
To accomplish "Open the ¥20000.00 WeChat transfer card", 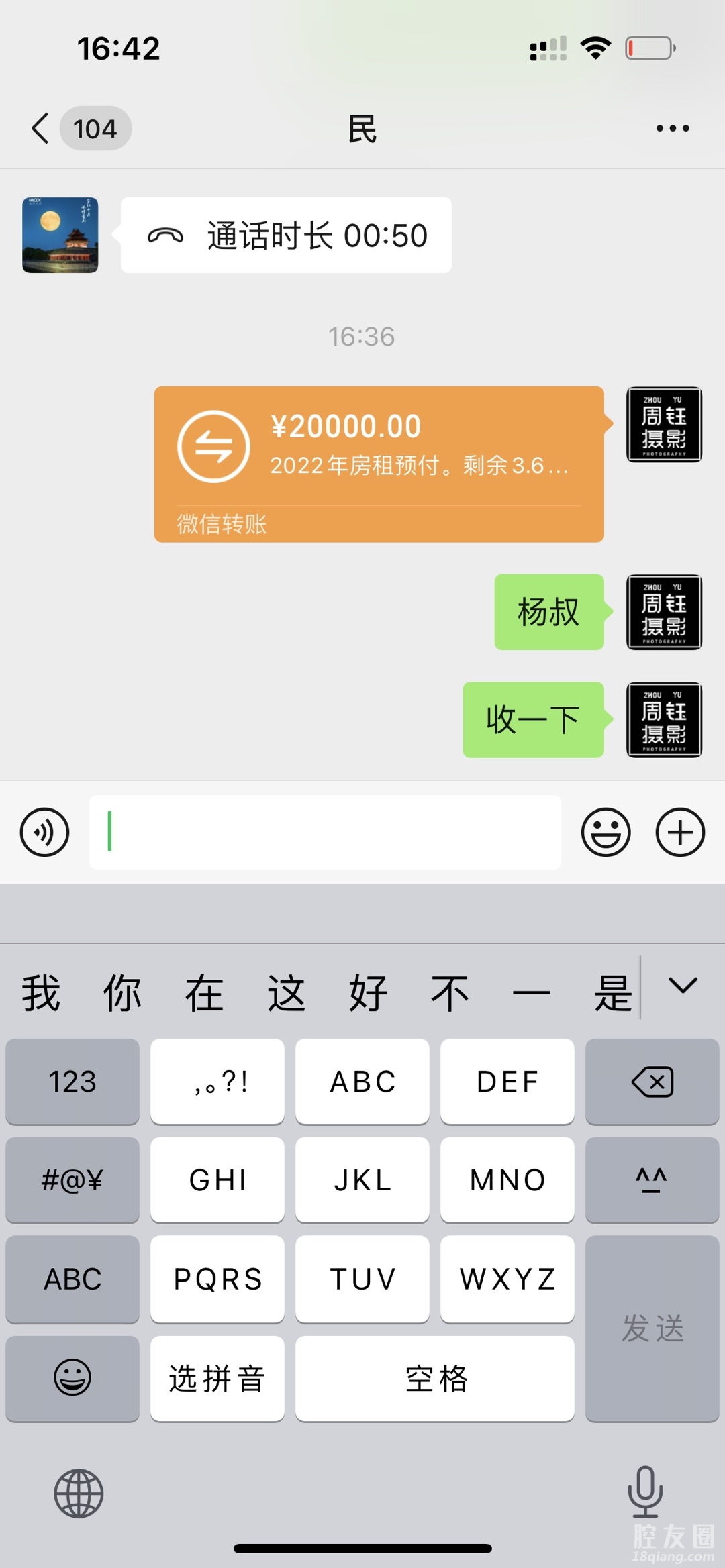I will (x=379, y=464).
